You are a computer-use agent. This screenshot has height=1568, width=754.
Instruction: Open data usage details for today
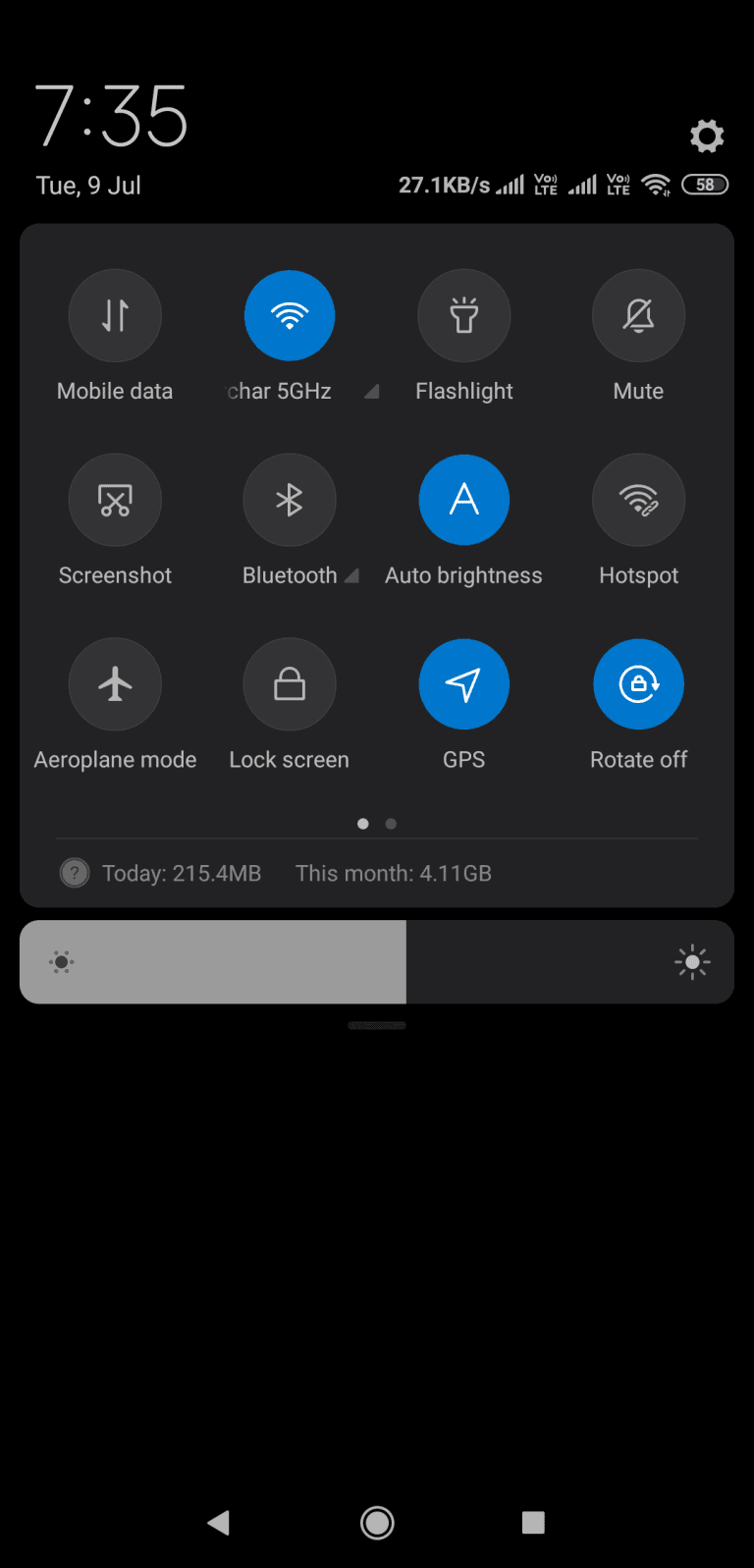tap(182, 873)
